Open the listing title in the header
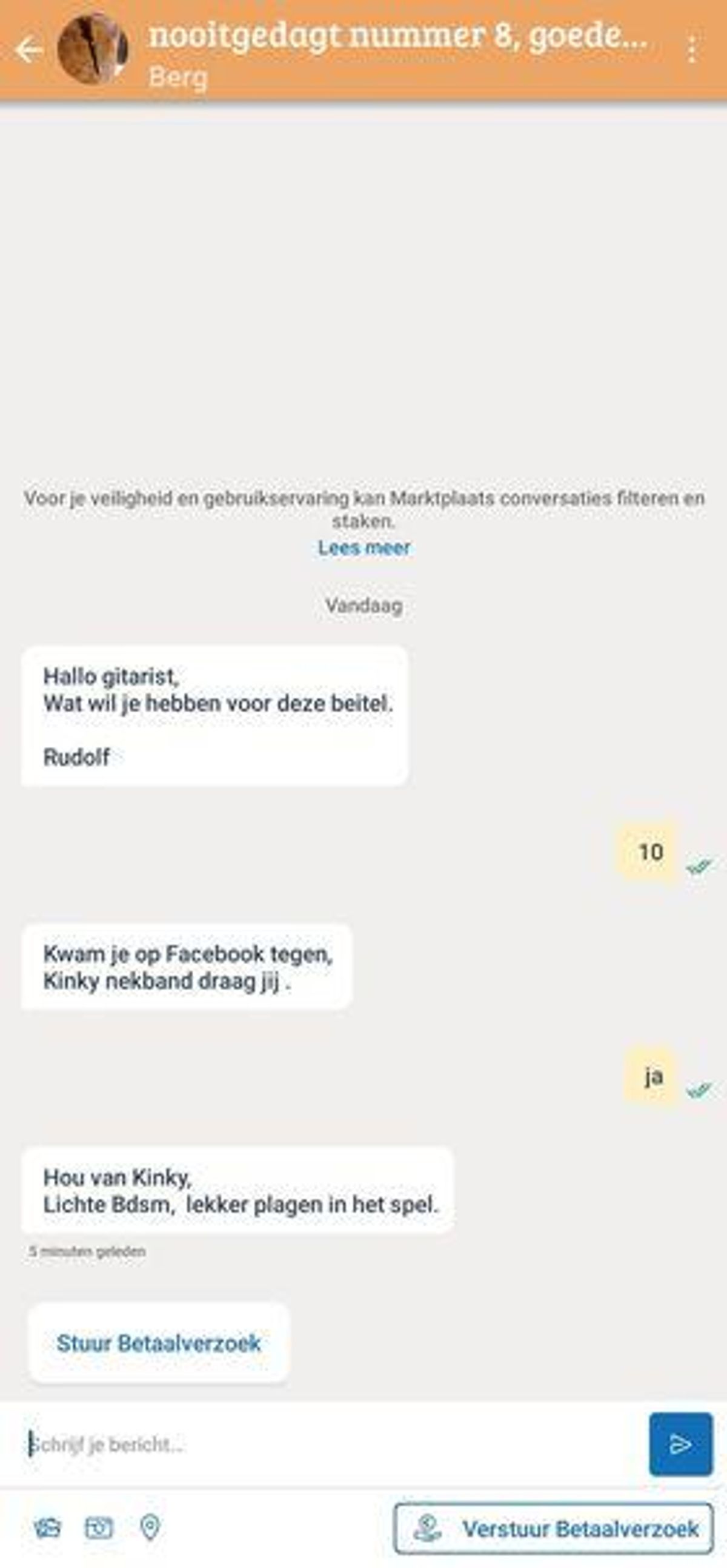Viewport: 727px width, 1568px height. 398,35
